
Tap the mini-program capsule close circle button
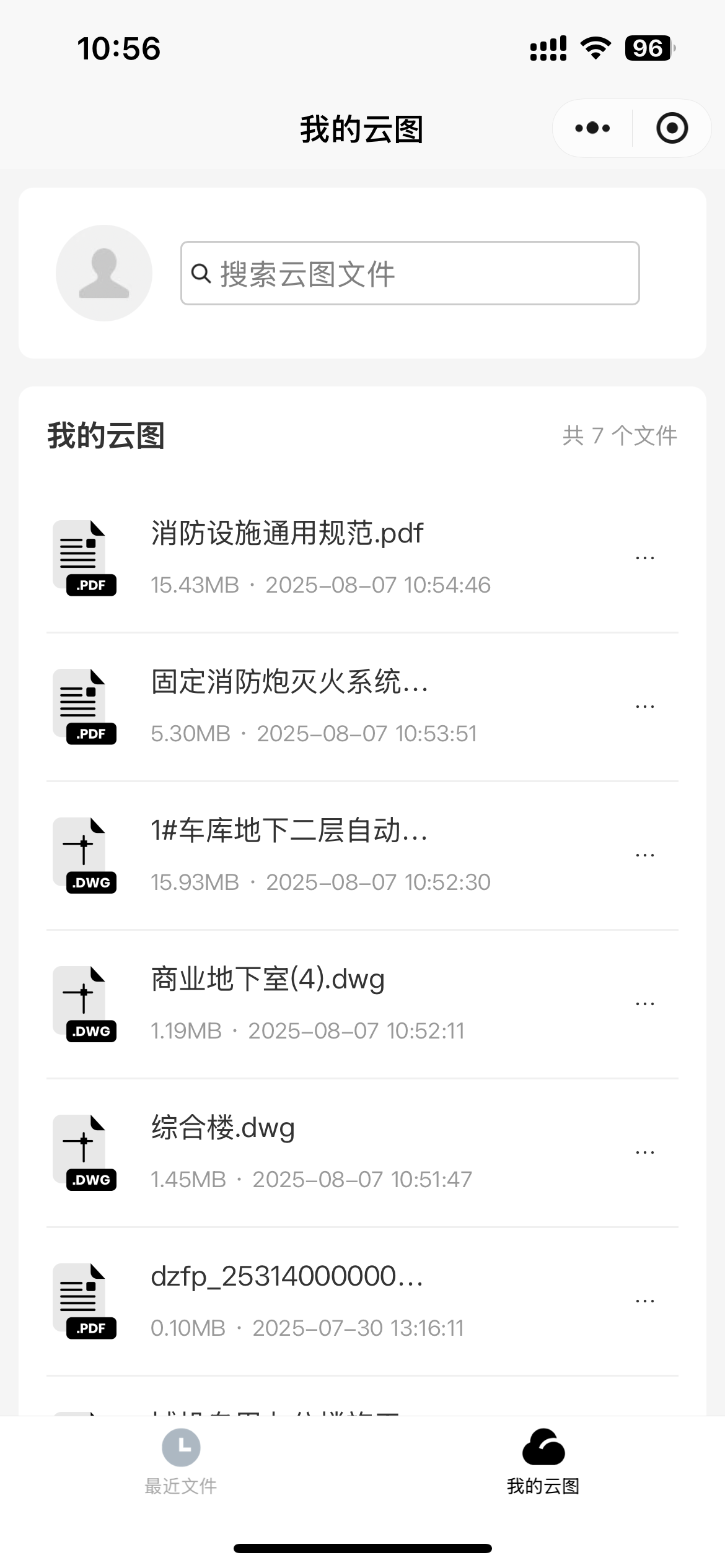(x=672, y=128)
